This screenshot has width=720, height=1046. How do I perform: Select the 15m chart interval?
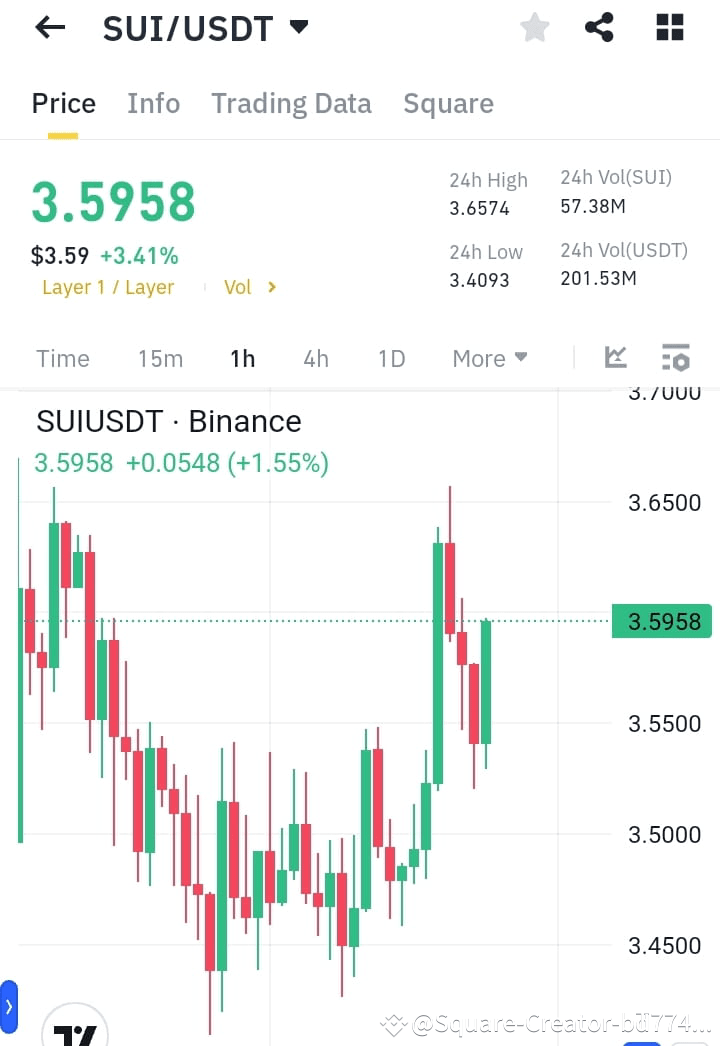click(x=160, y=357)
